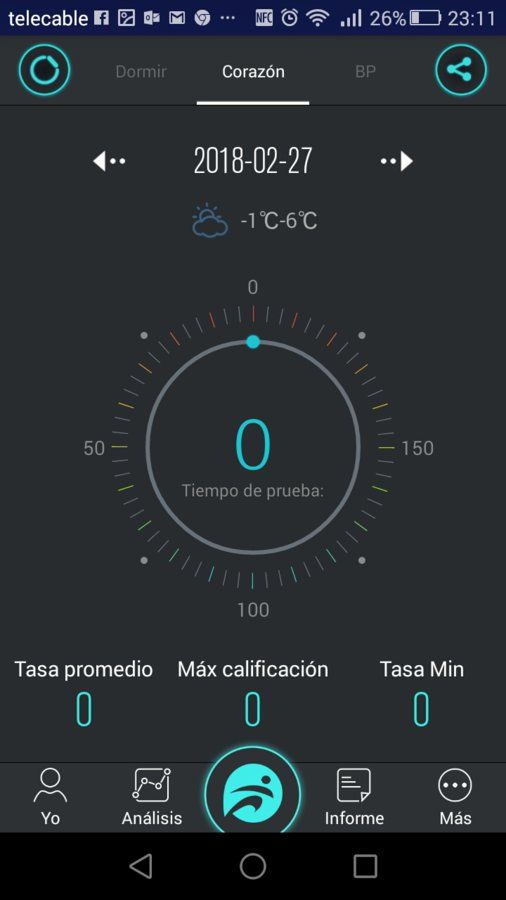506x900 pixels.
Task: Open the Informe section
Action: (354, 797)
